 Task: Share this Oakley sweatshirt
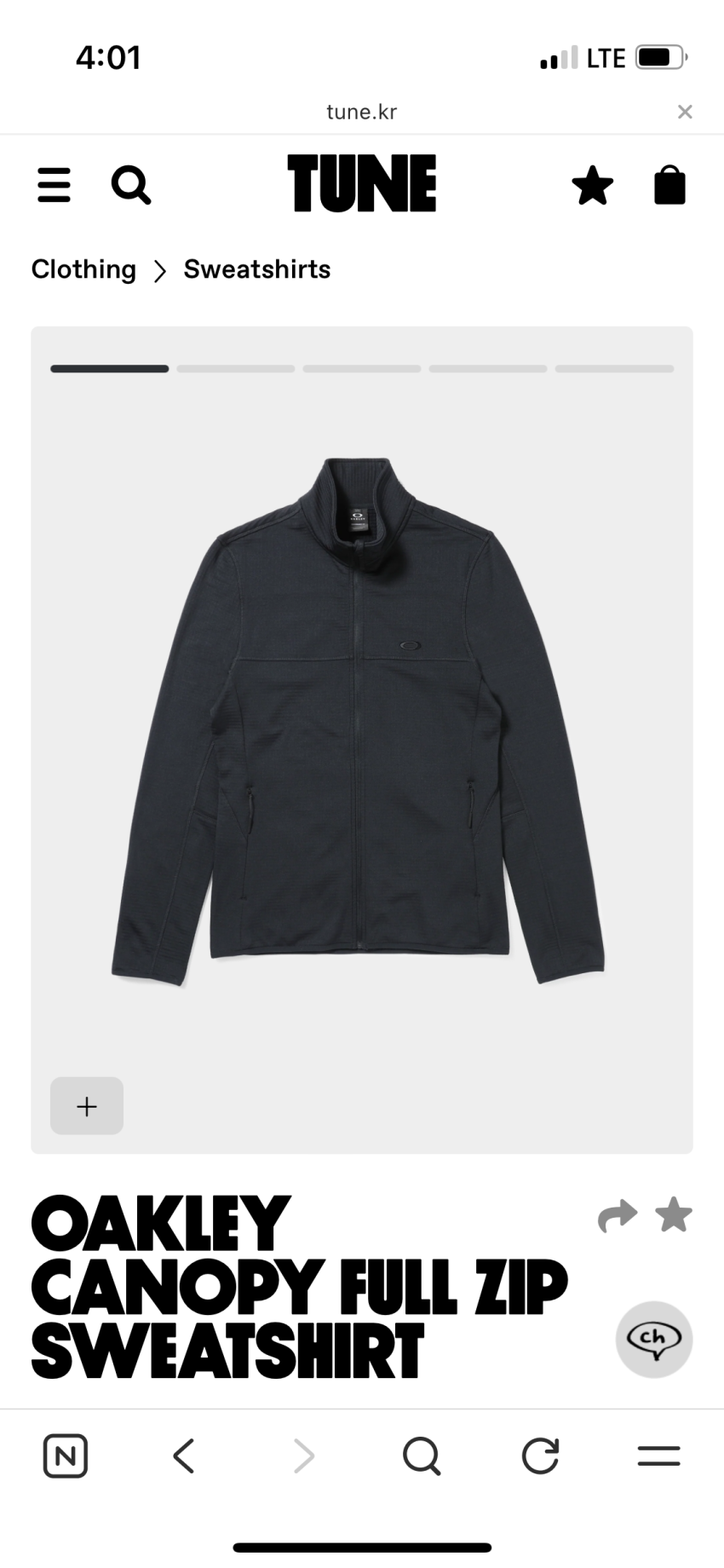click(618, 1215)
